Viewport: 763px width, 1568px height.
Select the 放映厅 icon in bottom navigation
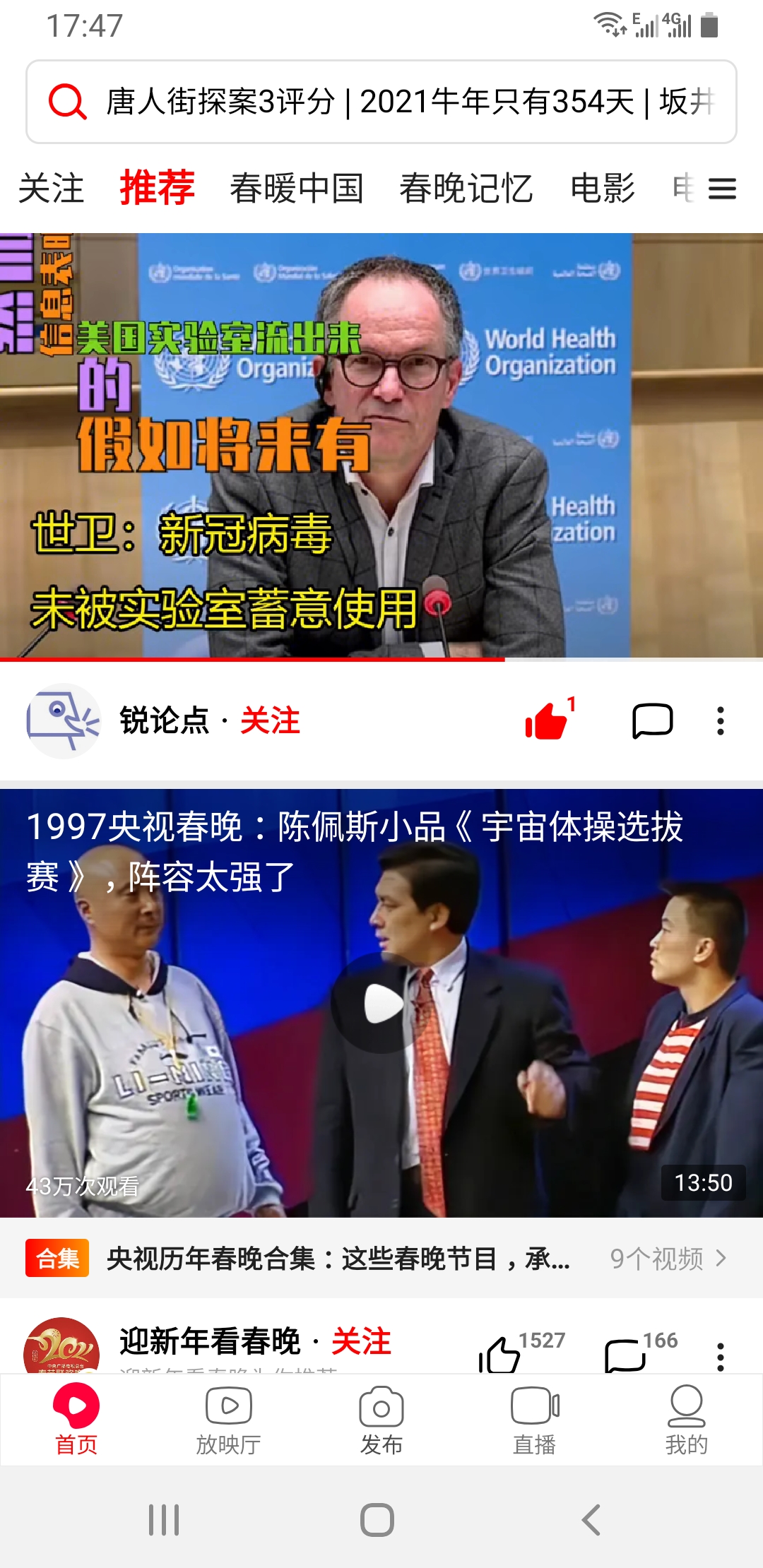point(227,1420)
